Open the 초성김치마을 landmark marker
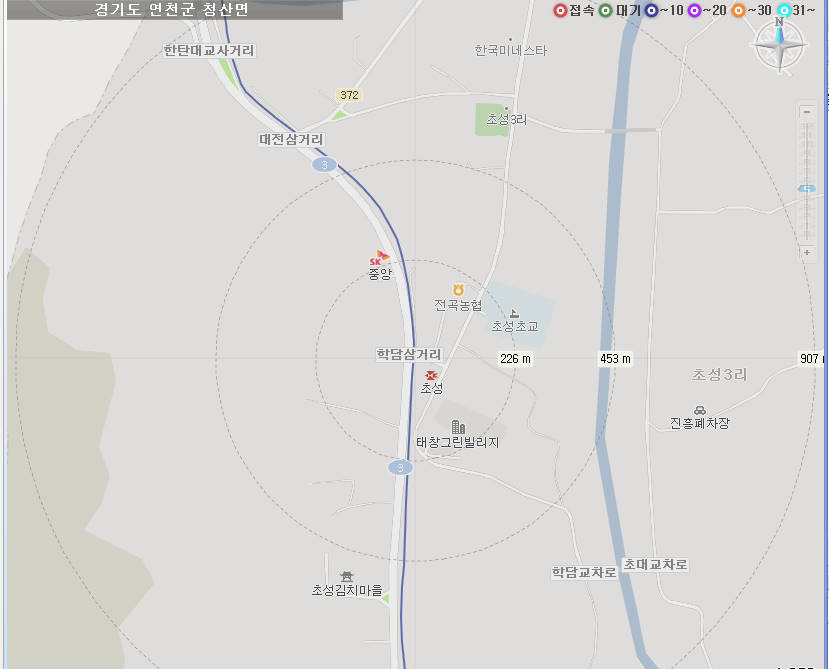Image resolution: width=829 pixels, height=669 pixels. click(347, 576)
